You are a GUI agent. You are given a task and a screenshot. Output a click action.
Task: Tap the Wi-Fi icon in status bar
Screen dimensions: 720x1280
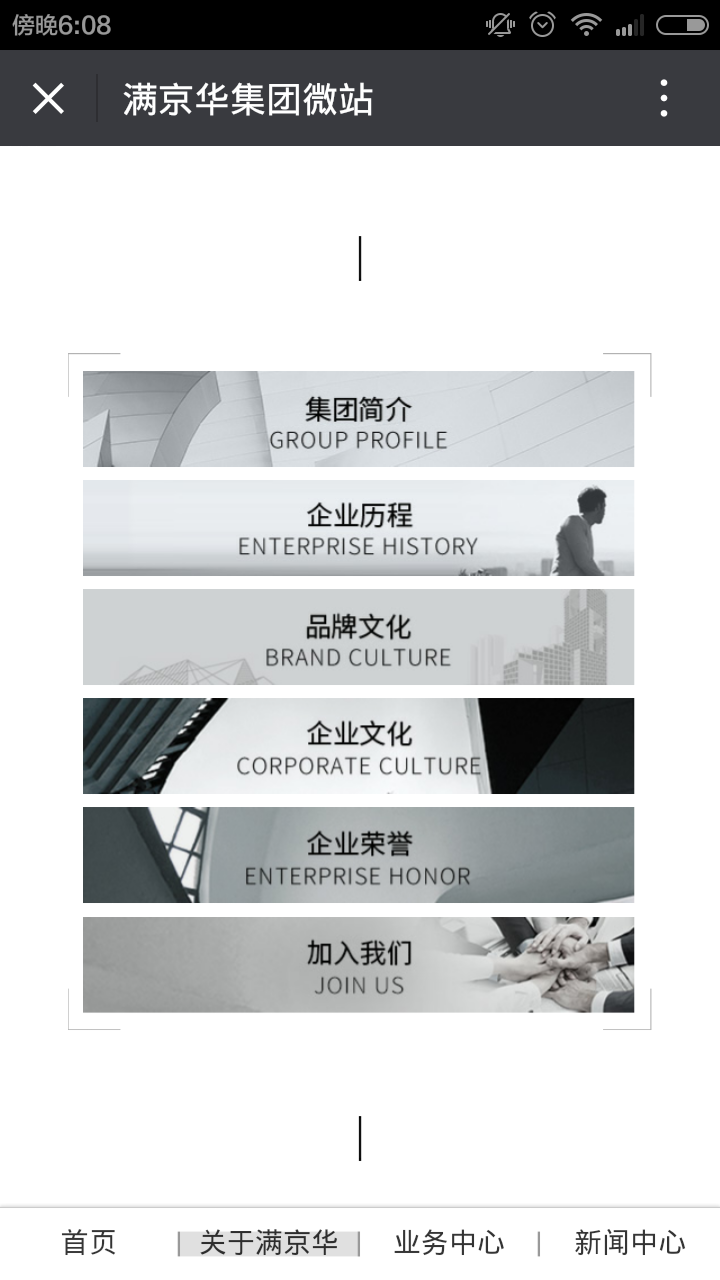(x=586, y=25)
